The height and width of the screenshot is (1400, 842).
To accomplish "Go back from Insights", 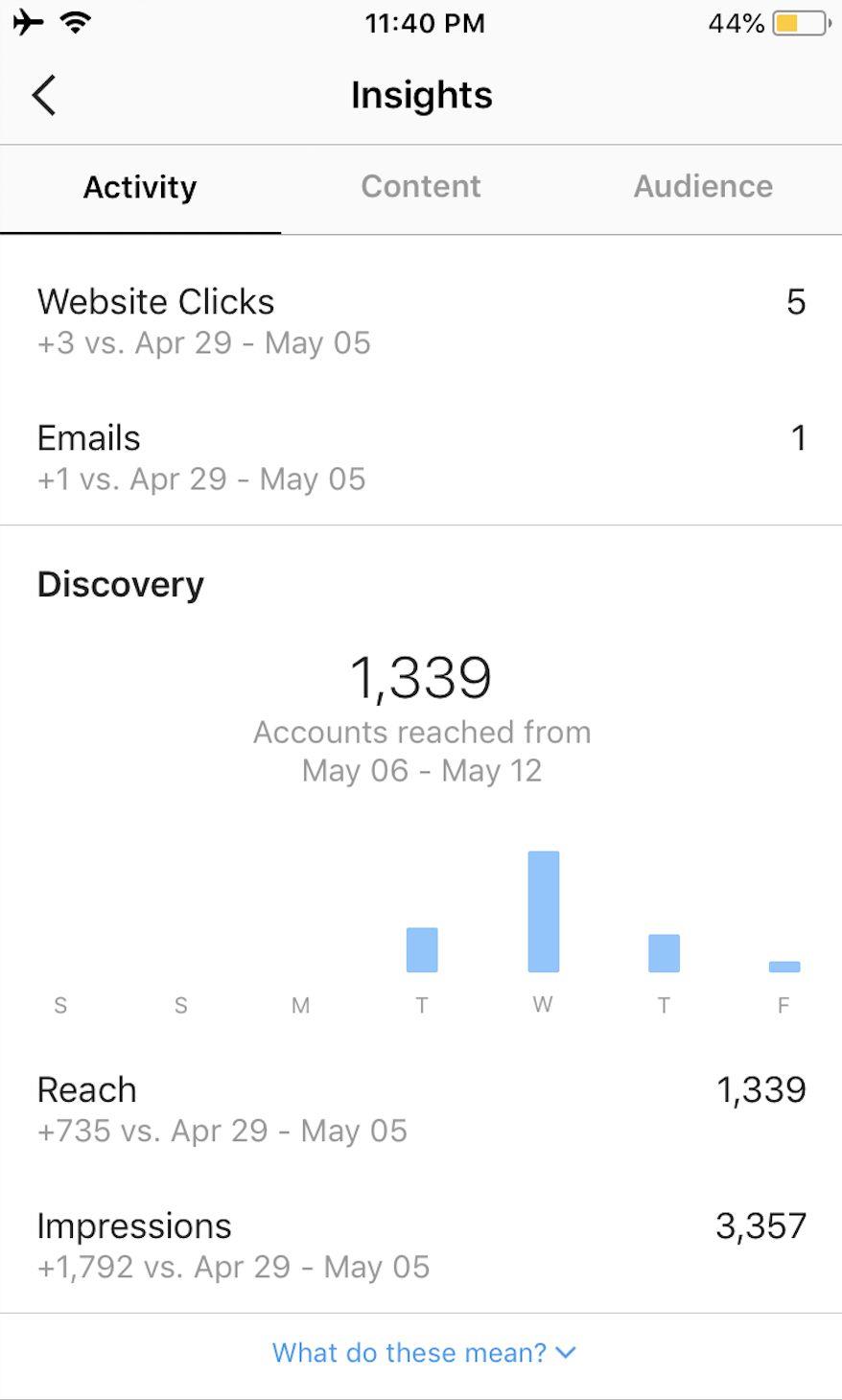I will 44,95.
